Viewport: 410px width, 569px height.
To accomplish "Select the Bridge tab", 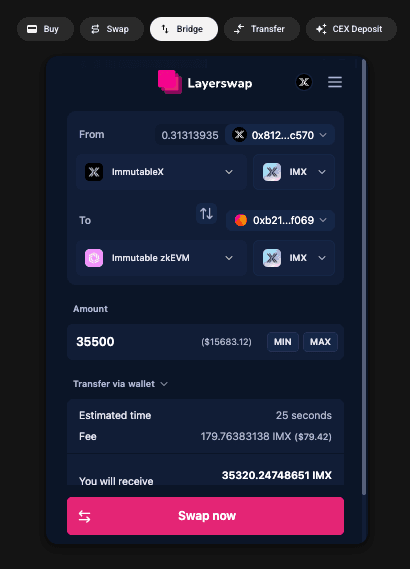I will 184,29.
